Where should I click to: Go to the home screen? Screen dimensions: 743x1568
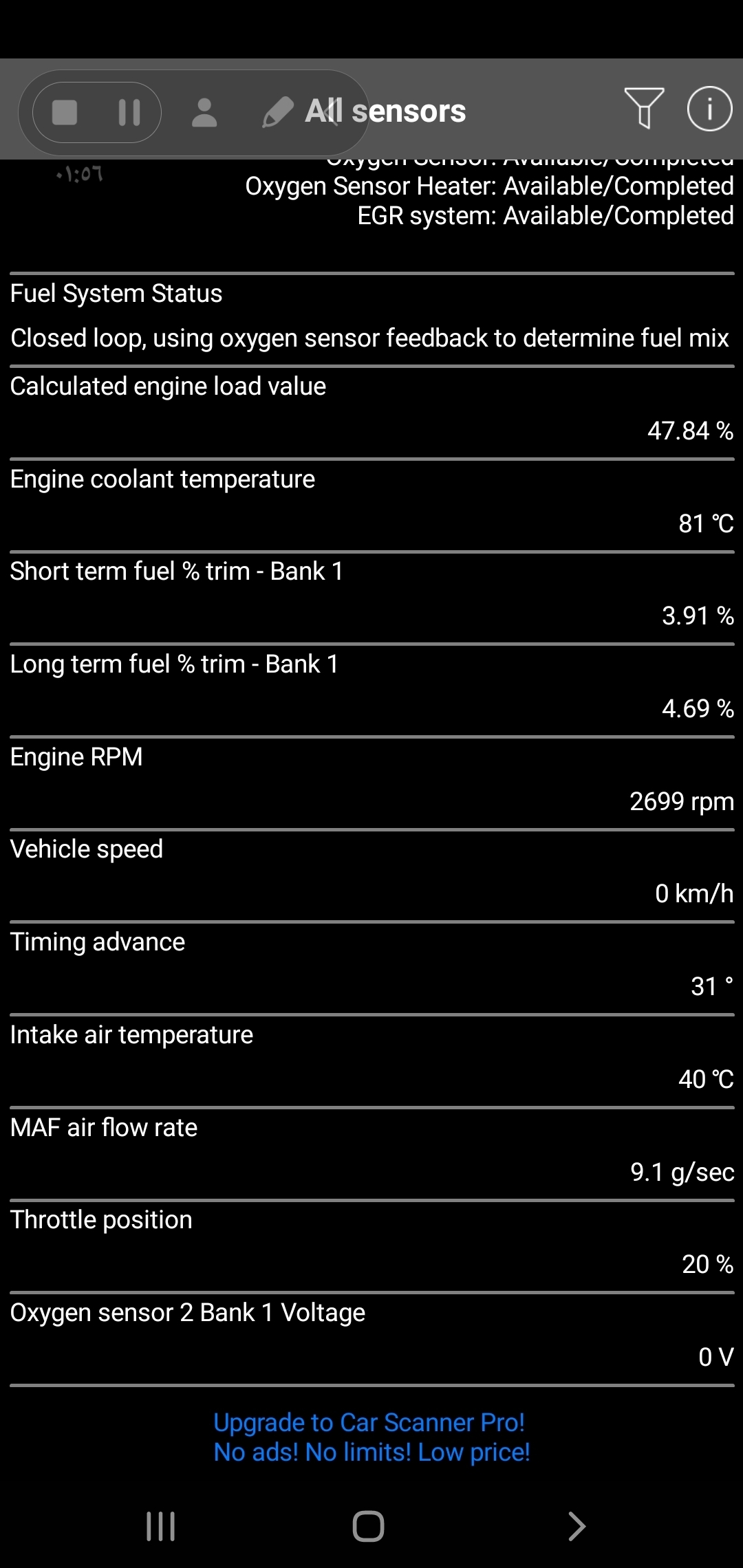click(368, 1526)
